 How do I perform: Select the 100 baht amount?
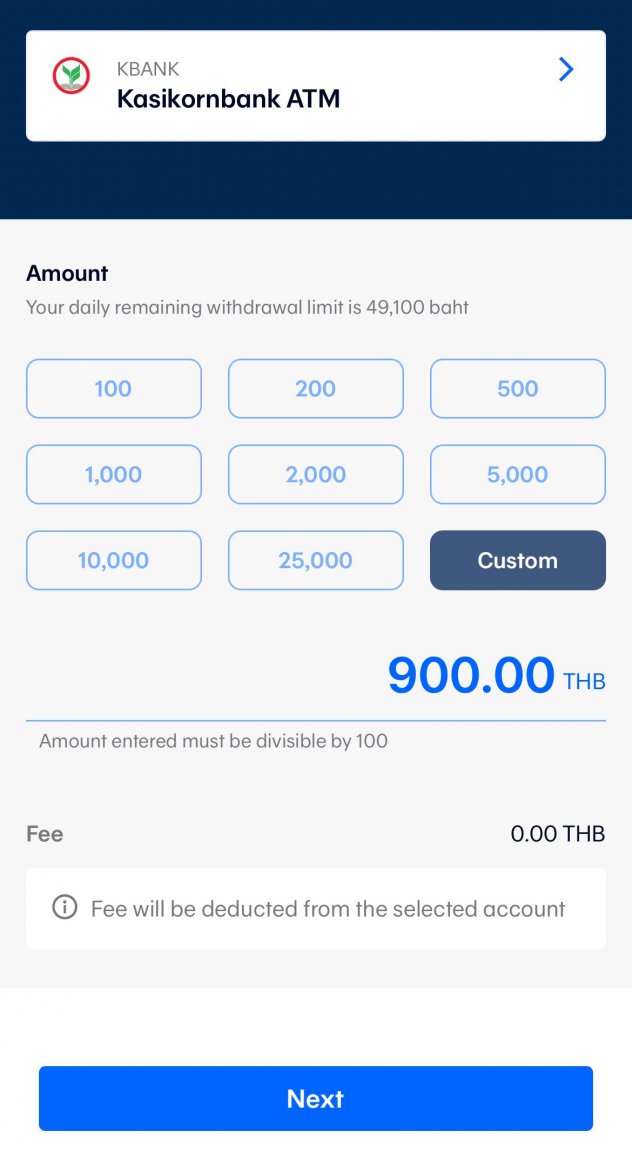click(113, 388)
